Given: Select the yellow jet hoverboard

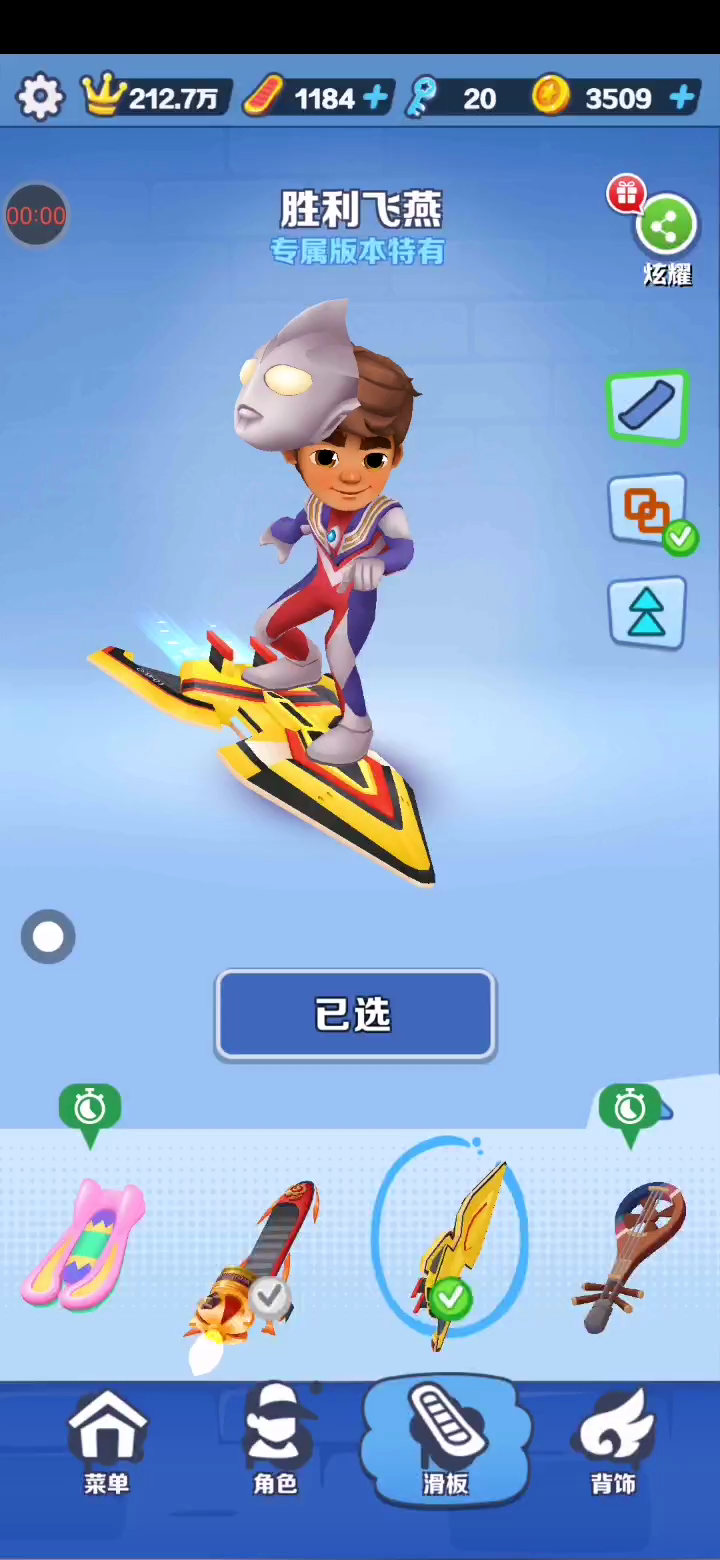Looking at the screenshot, I should [450, 1250].
